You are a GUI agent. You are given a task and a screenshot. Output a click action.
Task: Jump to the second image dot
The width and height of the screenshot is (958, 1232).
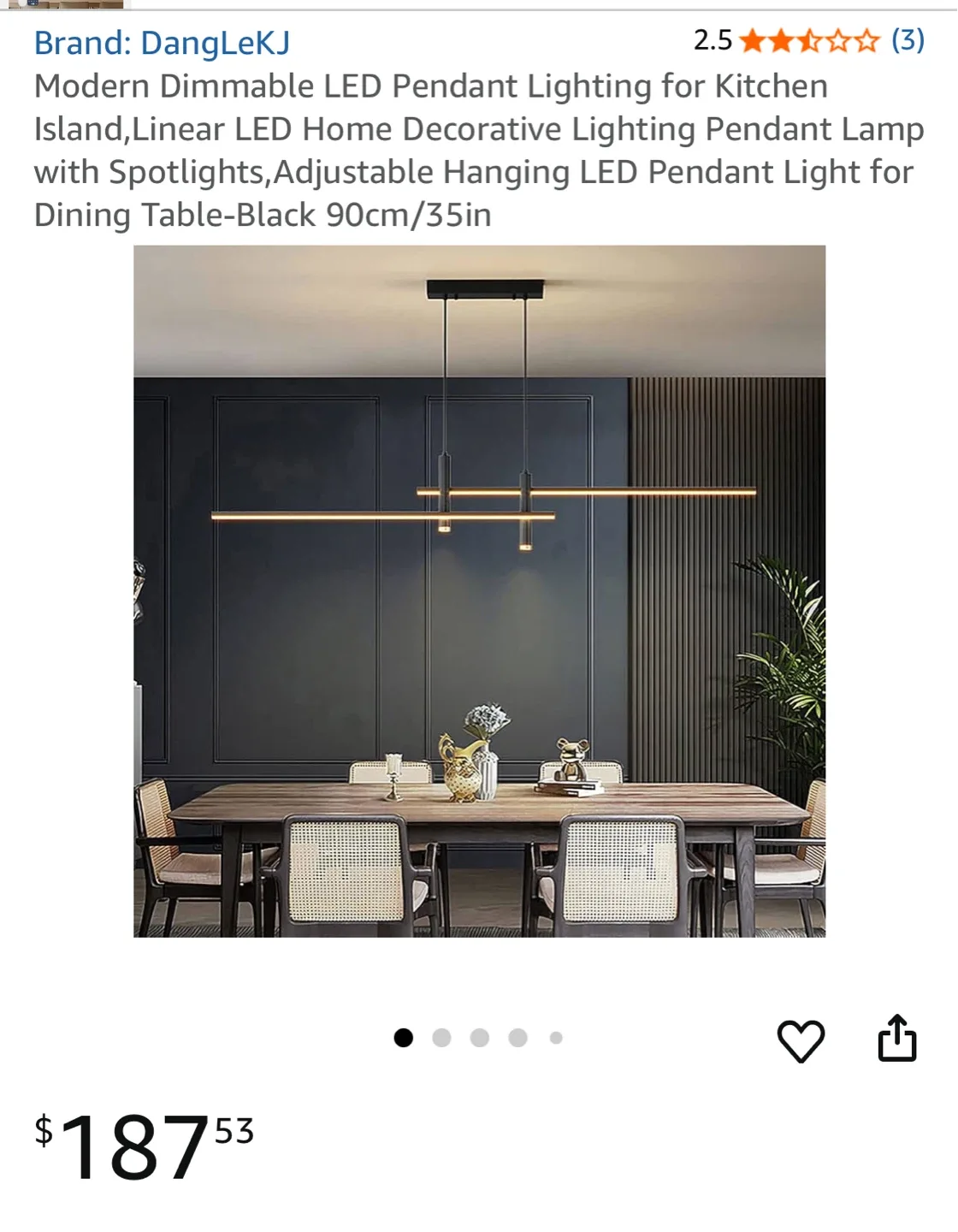441,1038
